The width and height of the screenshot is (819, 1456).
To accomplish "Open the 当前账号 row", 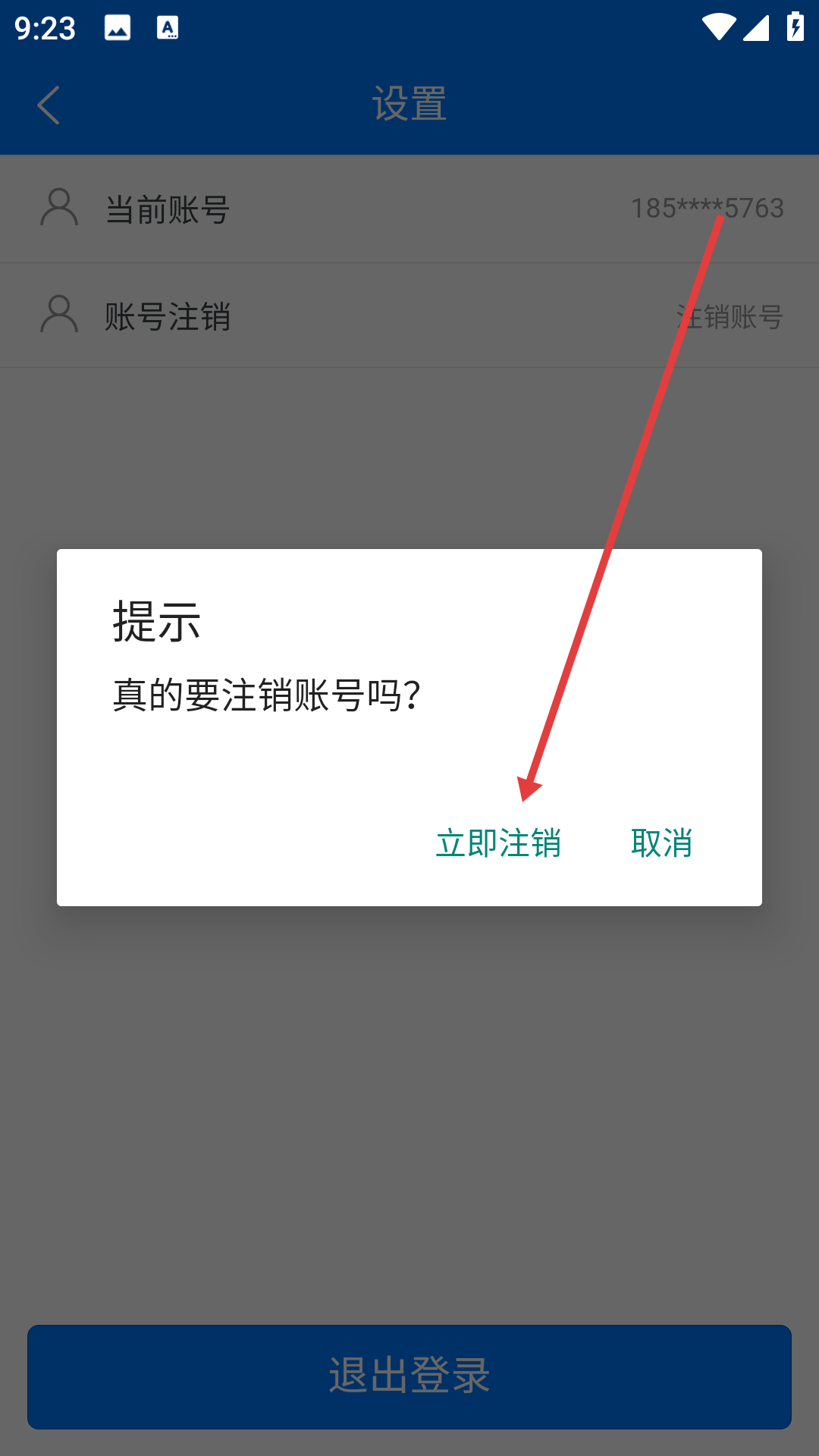I will point(409,209).
